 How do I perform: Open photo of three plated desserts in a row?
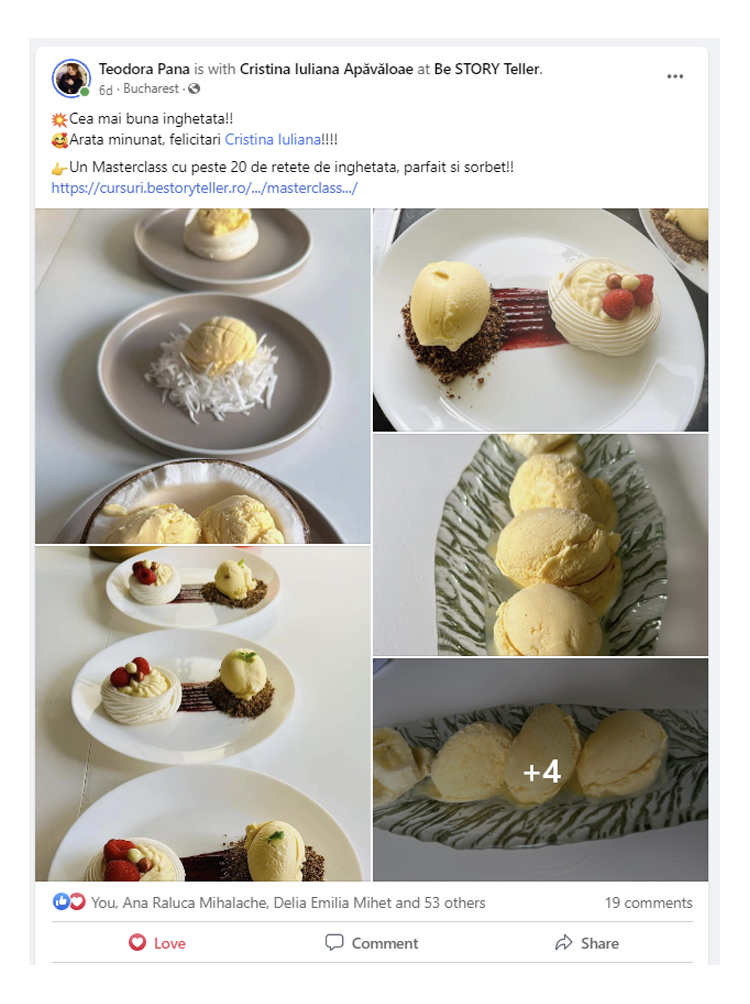[x=202, y=713]
